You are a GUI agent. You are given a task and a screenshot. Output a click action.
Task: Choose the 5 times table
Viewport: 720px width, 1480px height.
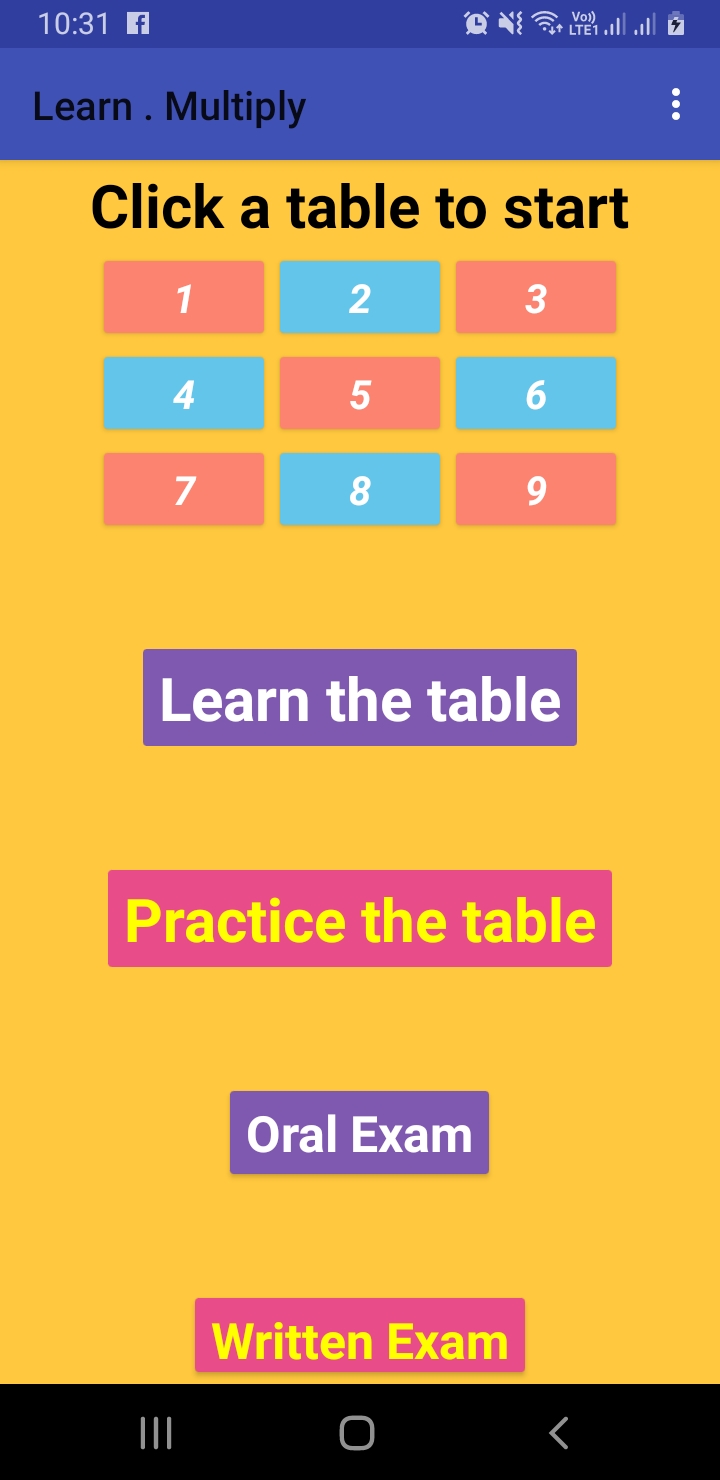(360, 394)
